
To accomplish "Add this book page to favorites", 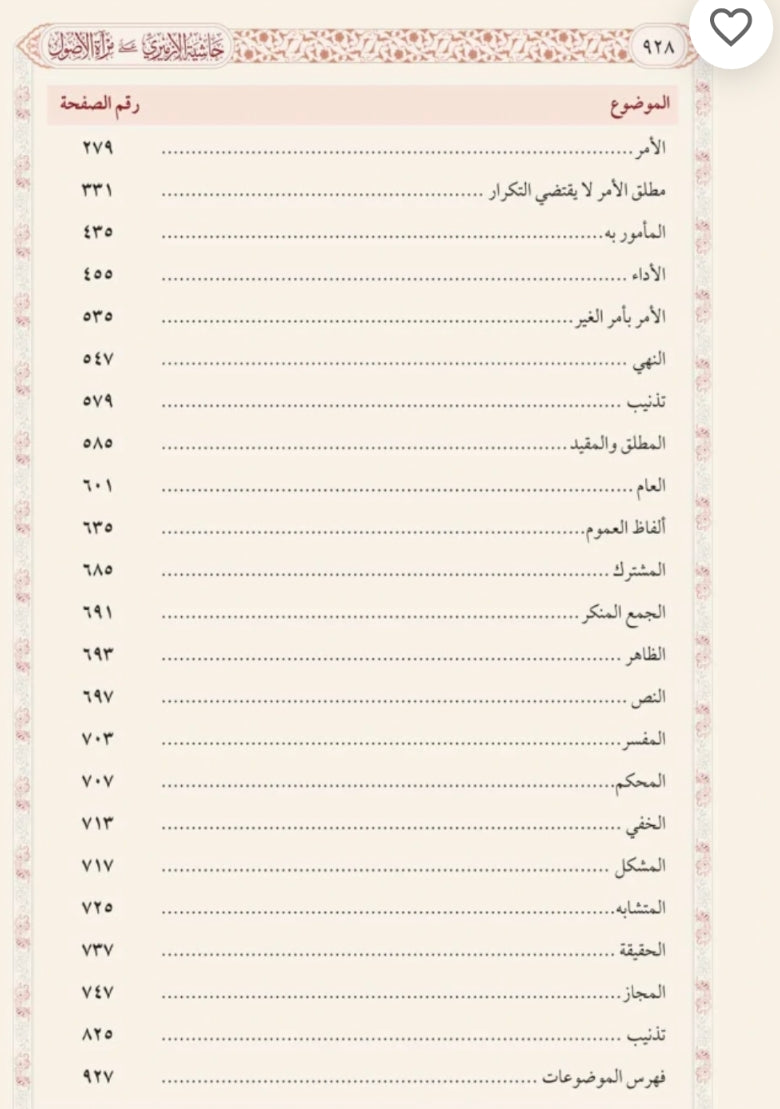I will click(730, 30).
